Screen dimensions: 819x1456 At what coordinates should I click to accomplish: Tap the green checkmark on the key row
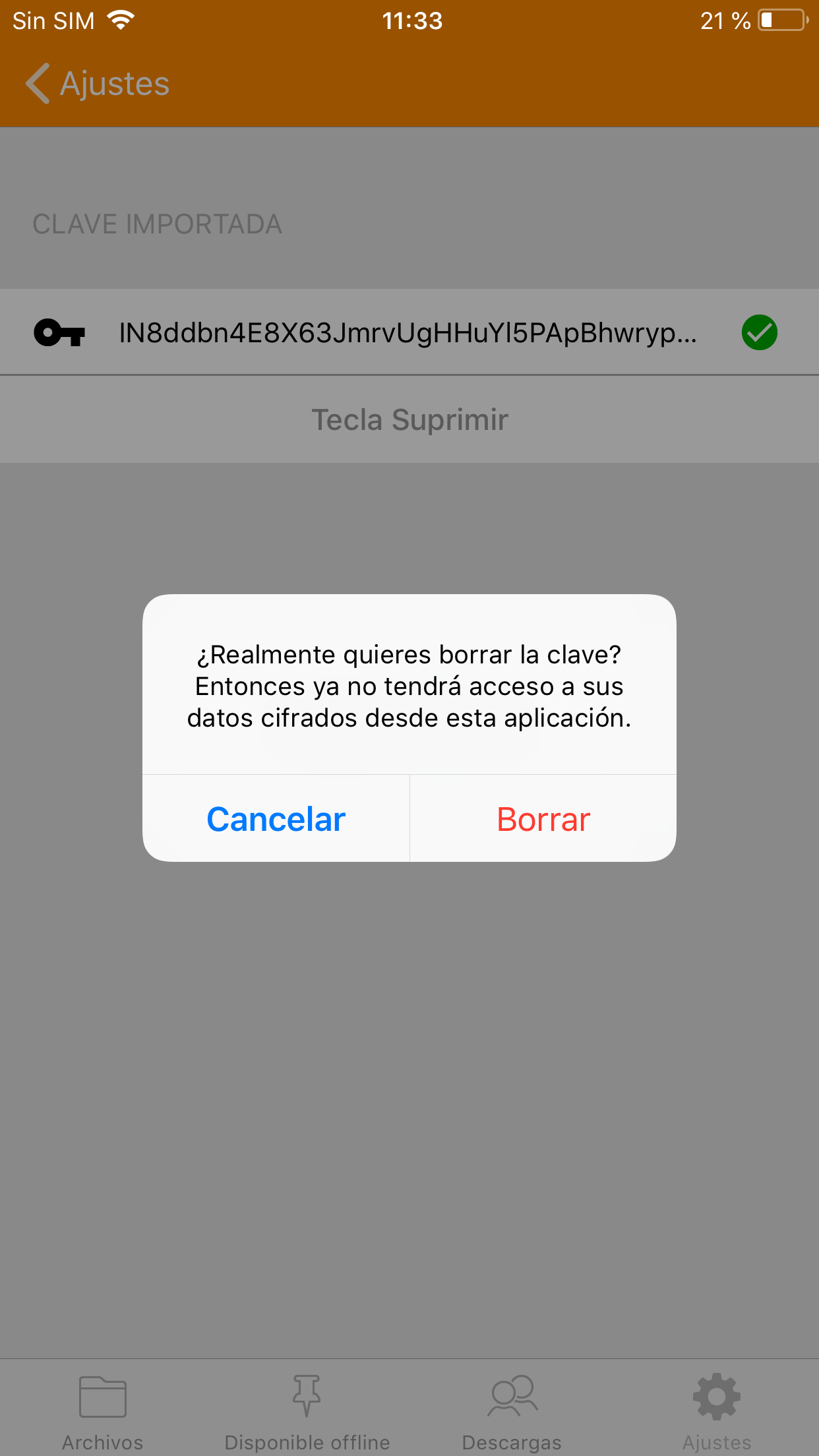[760, 332]
